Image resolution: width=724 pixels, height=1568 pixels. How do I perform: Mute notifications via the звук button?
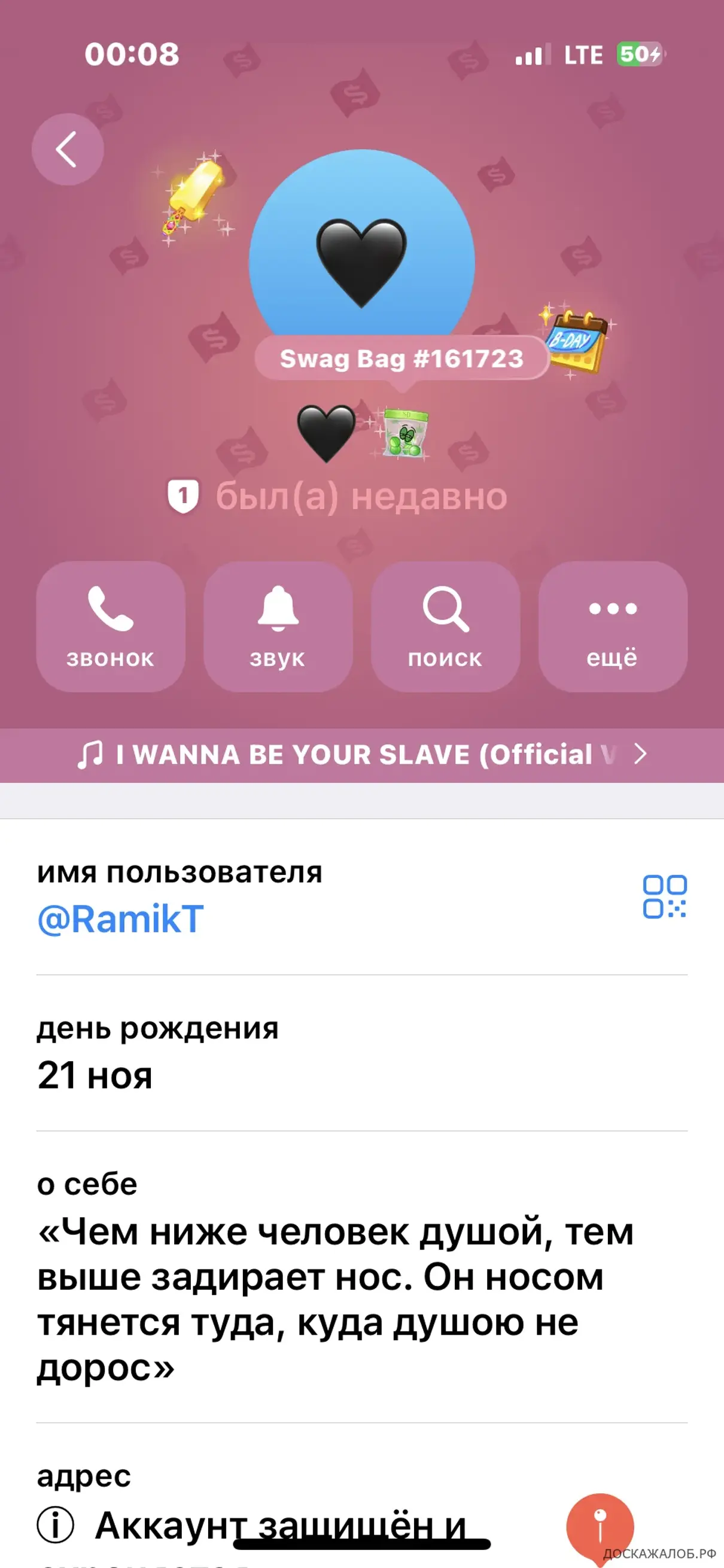click(x=278, y=627)
